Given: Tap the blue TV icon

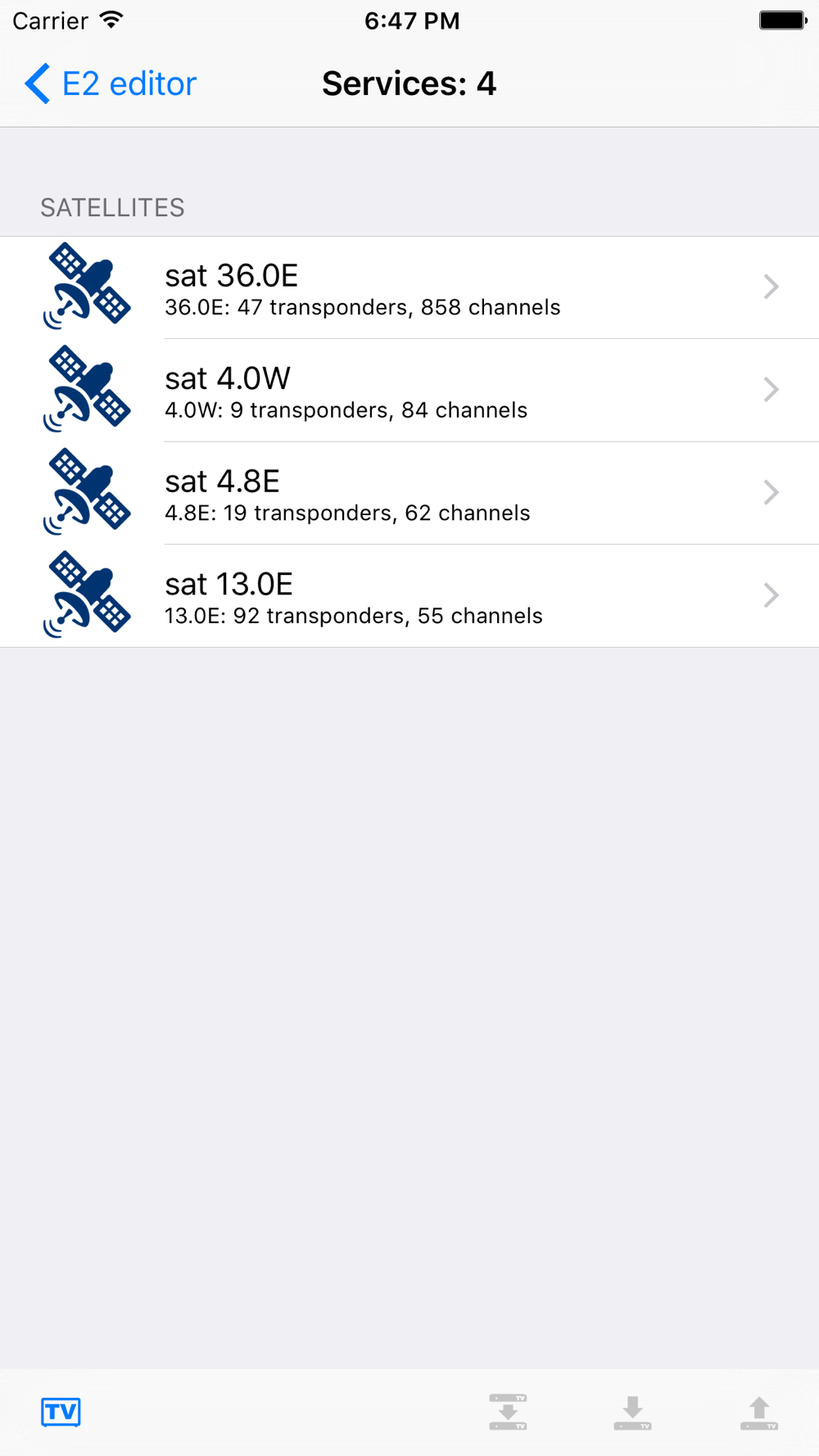Looking at the screenshot, I should pyautogui.click(x=61, y=1412).
